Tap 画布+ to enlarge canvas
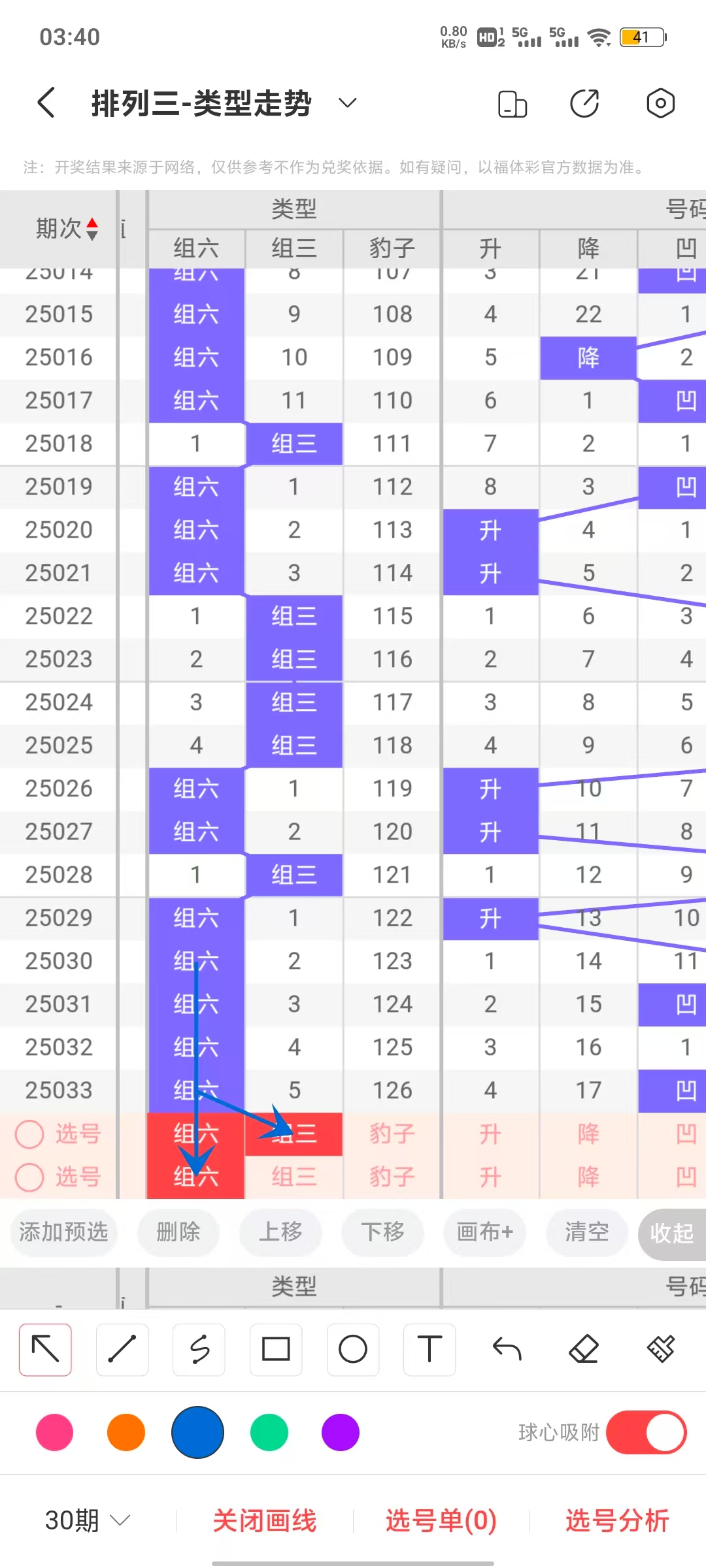 [x=484, y=1232]
